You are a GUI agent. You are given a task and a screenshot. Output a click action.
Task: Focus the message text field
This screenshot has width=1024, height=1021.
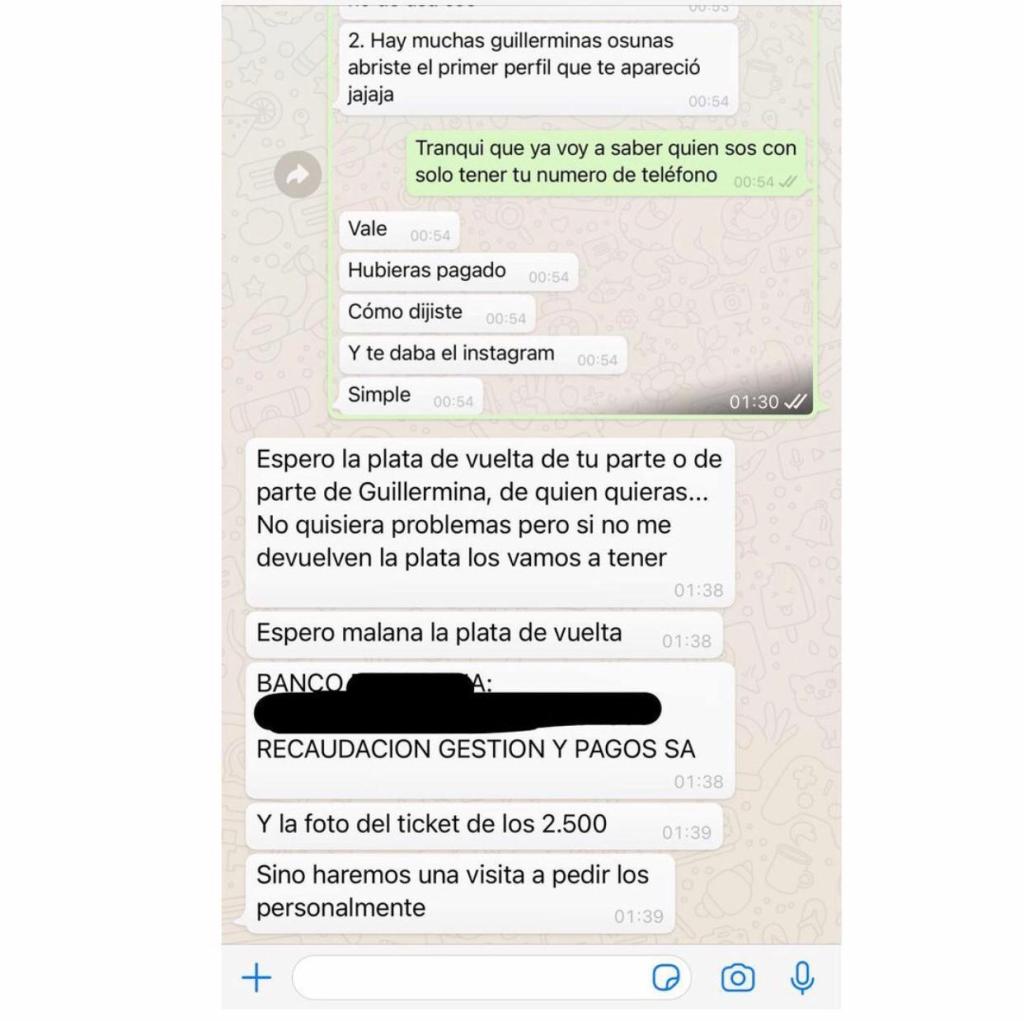[x=470, y=977]
